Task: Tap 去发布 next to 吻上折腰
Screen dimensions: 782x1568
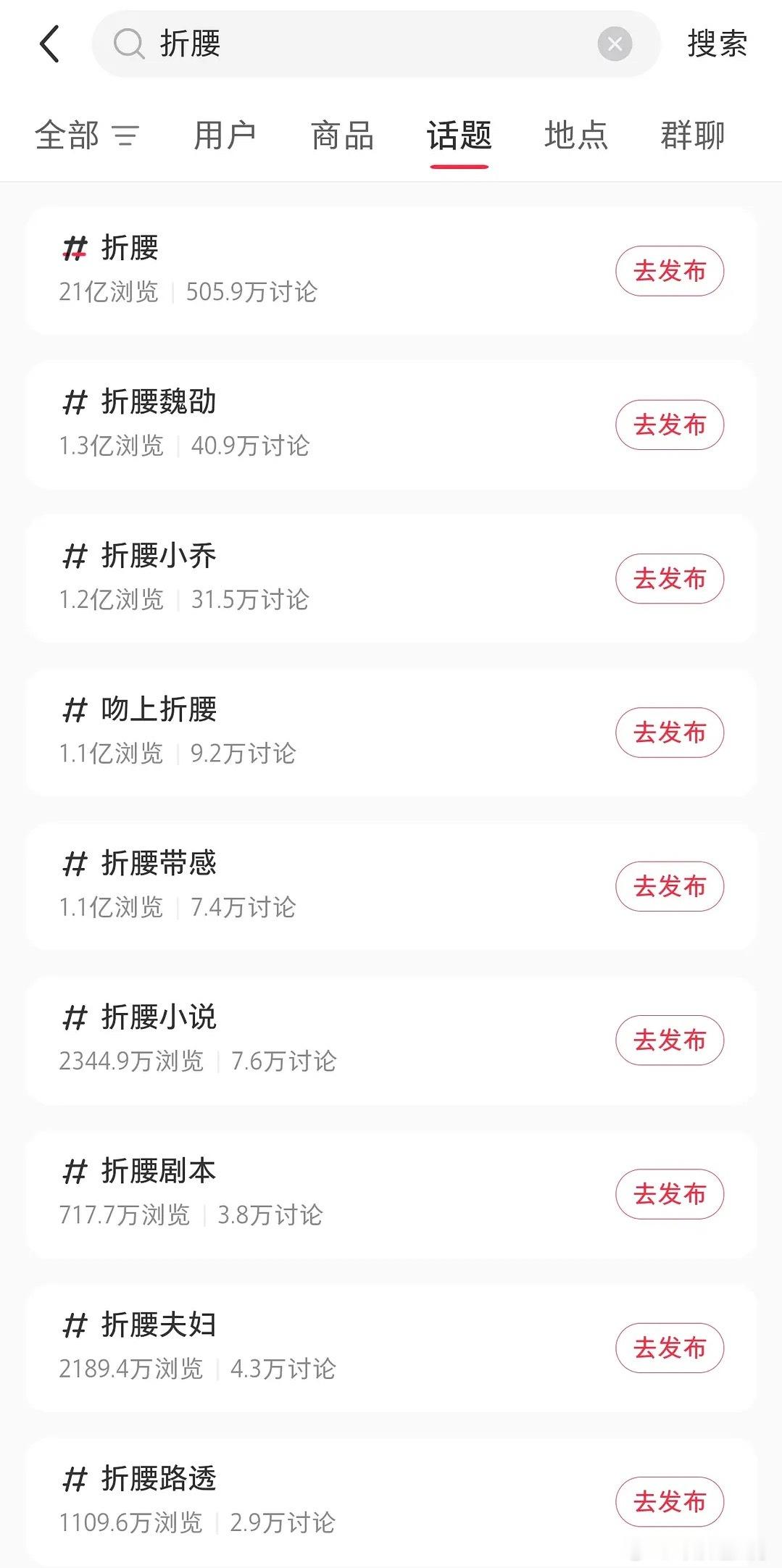Action: (x=670, y=733)
